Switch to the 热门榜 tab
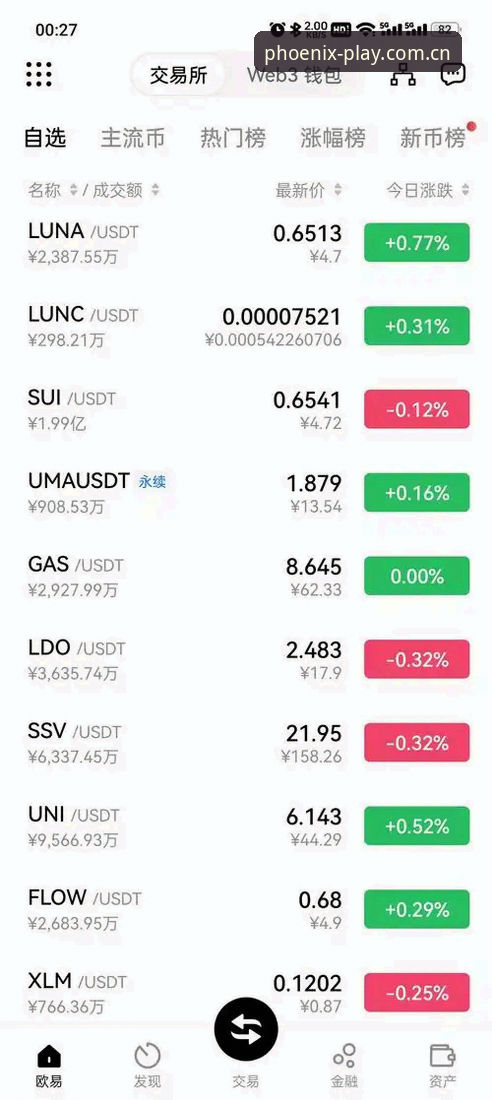The width and height of the screenshot is (492, 1100). [233, 138]
